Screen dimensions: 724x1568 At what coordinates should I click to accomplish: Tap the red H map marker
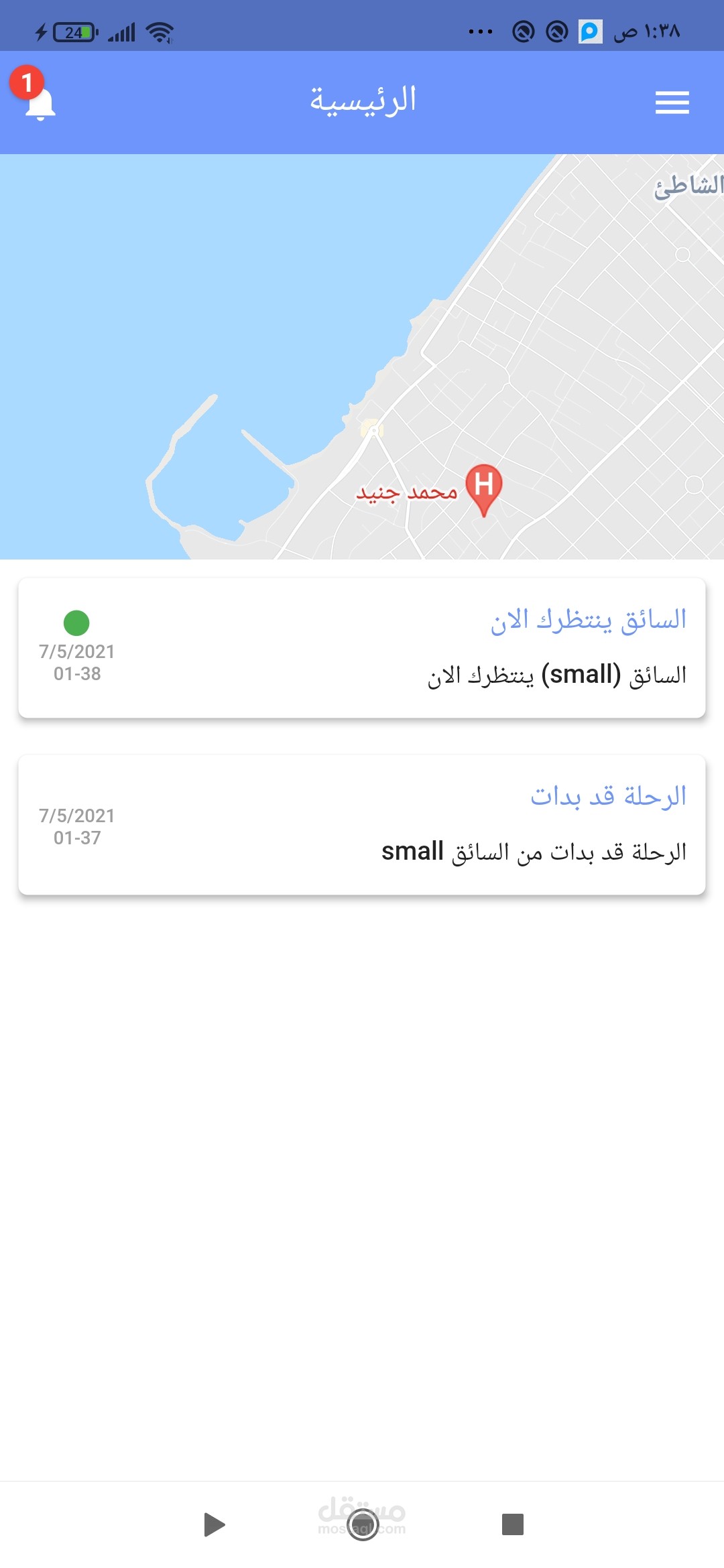pos(484,490)
